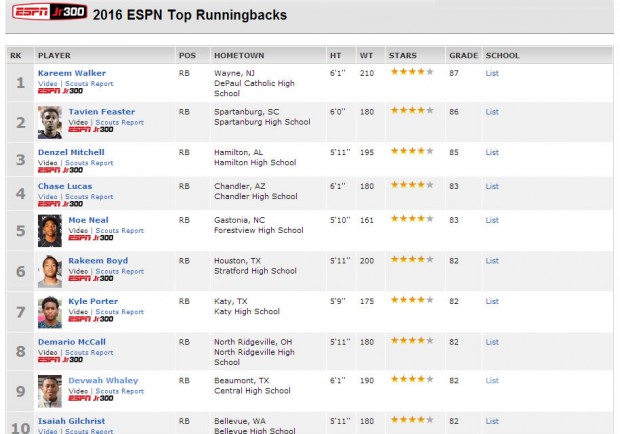Open the school List for Kyle Porter

(491, 300)
